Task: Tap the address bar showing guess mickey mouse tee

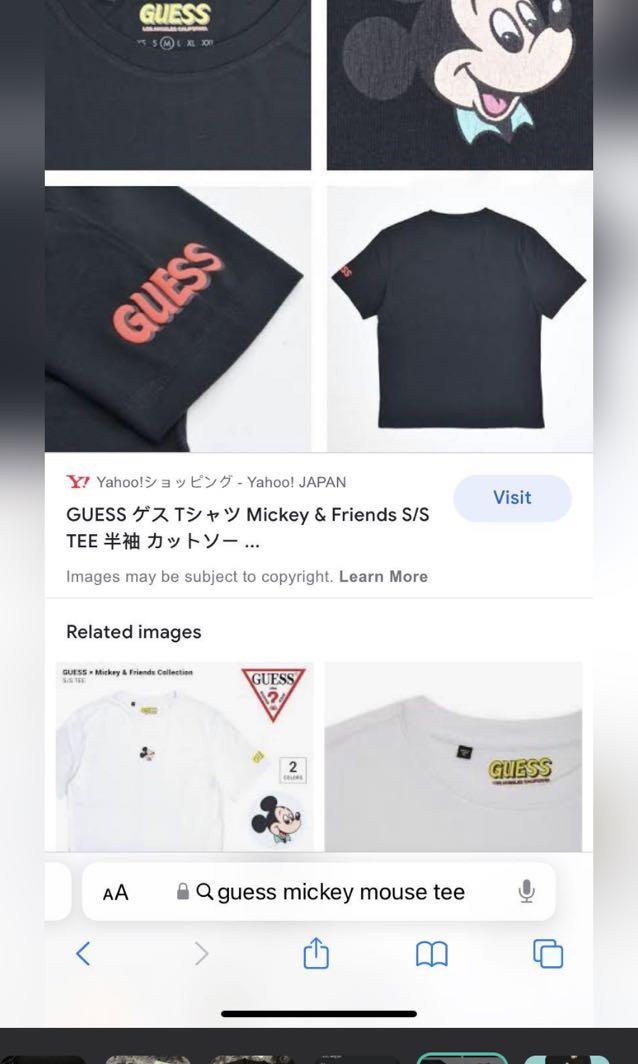Action: 340,892
